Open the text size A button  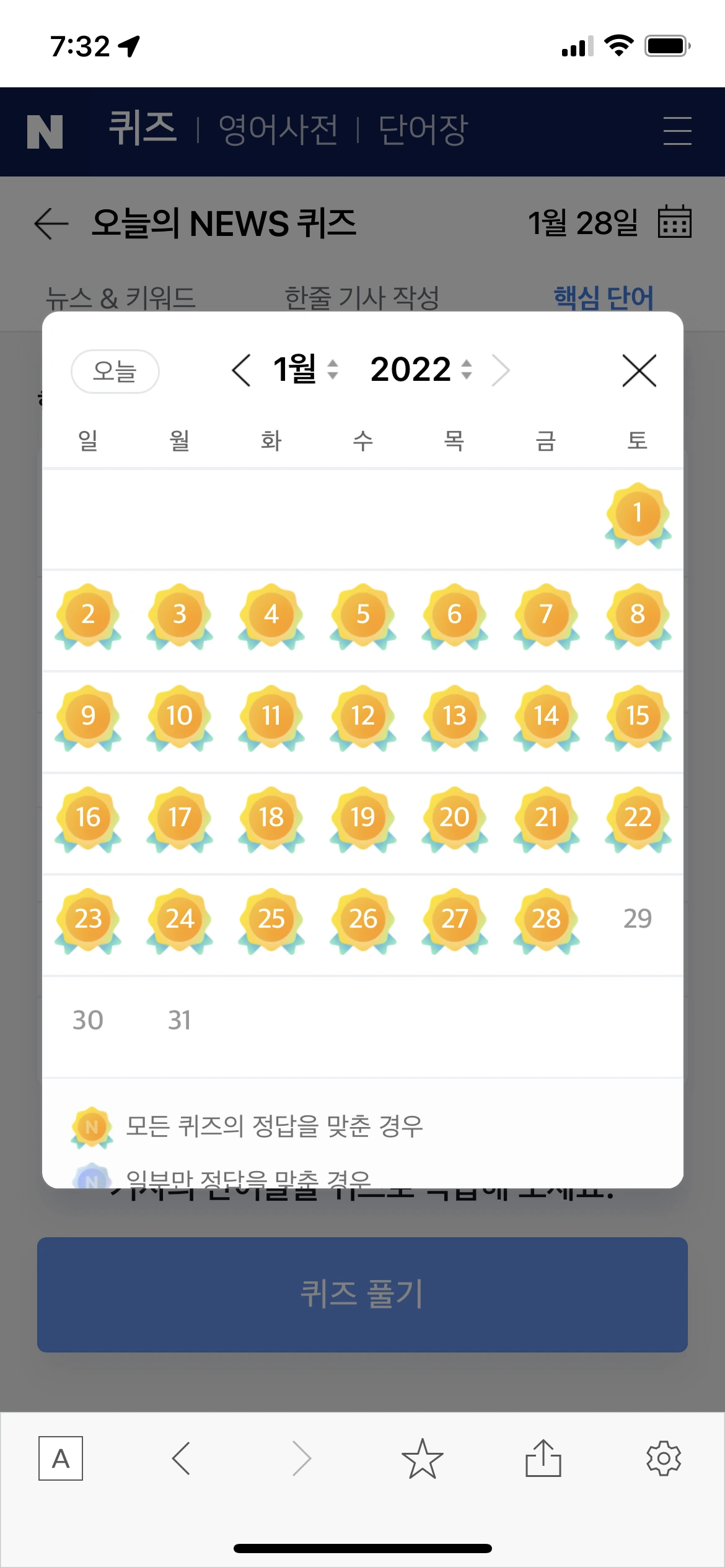click(x=61, y=1458)
